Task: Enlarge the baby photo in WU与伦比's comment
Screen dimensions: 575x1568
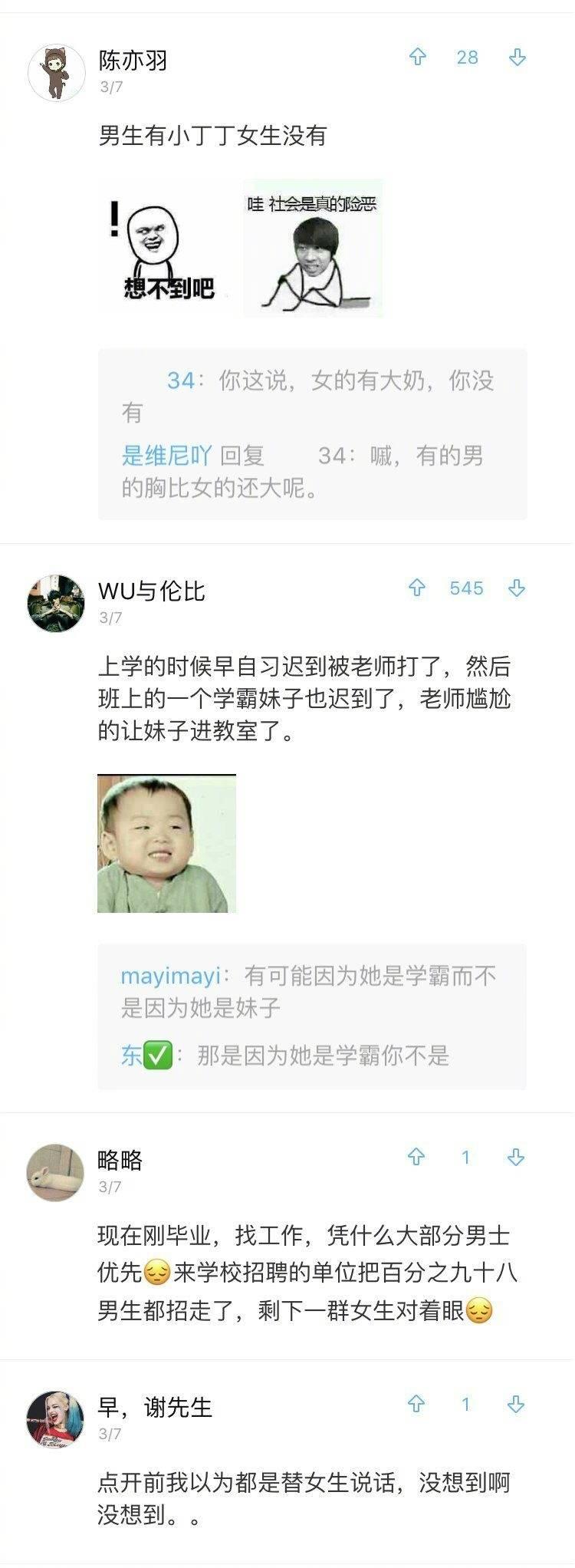Action: [166, 844]
